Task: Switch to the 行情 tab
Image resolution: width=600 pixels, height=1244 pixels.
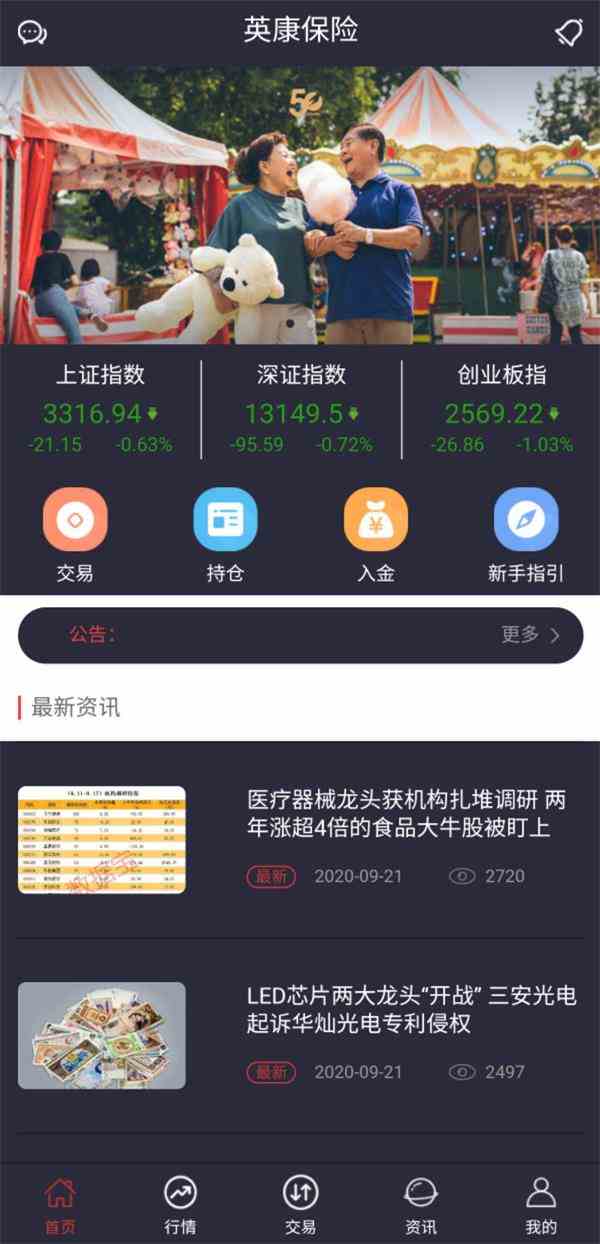Action: tap(180, 1205)
